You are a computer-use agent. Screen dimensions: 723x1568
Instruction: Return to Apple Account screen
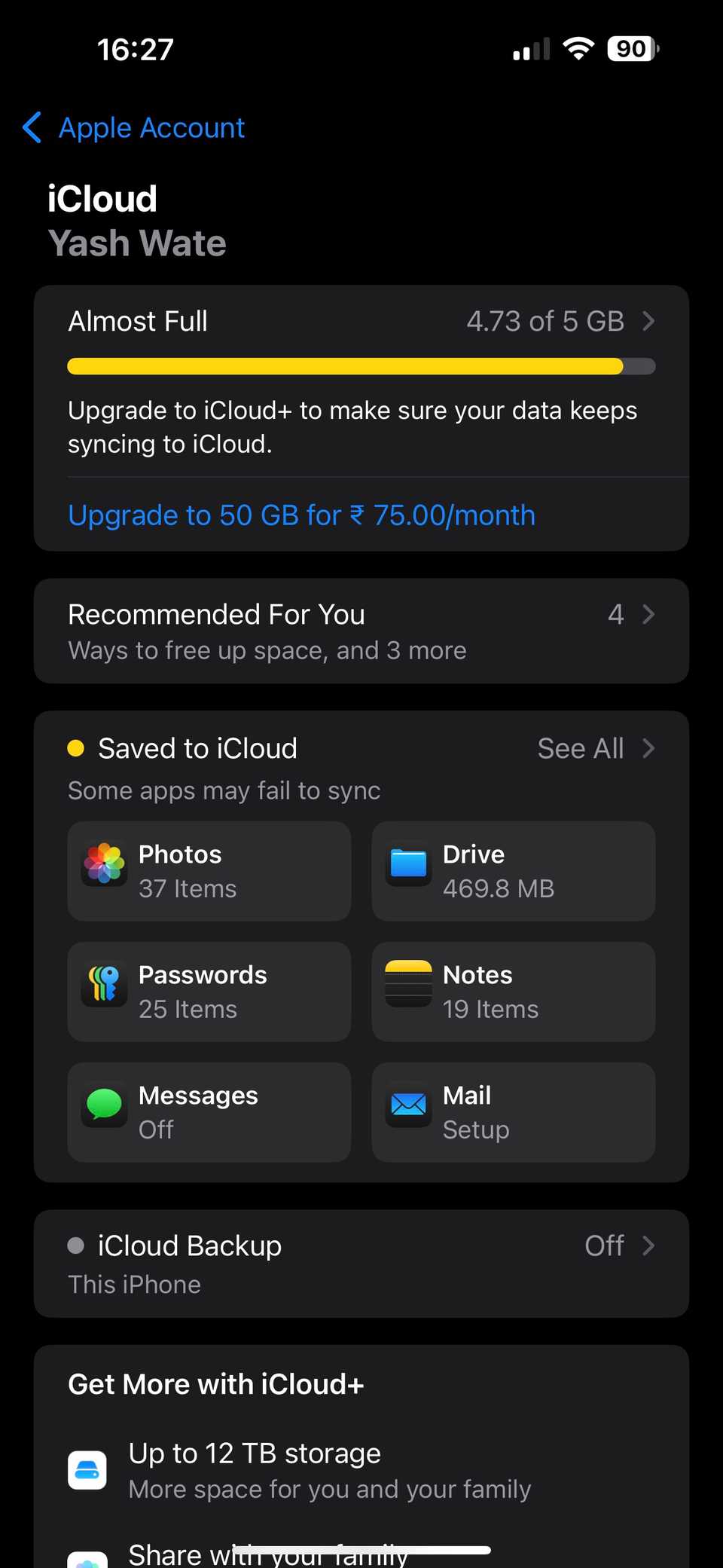tap(136, 127)
